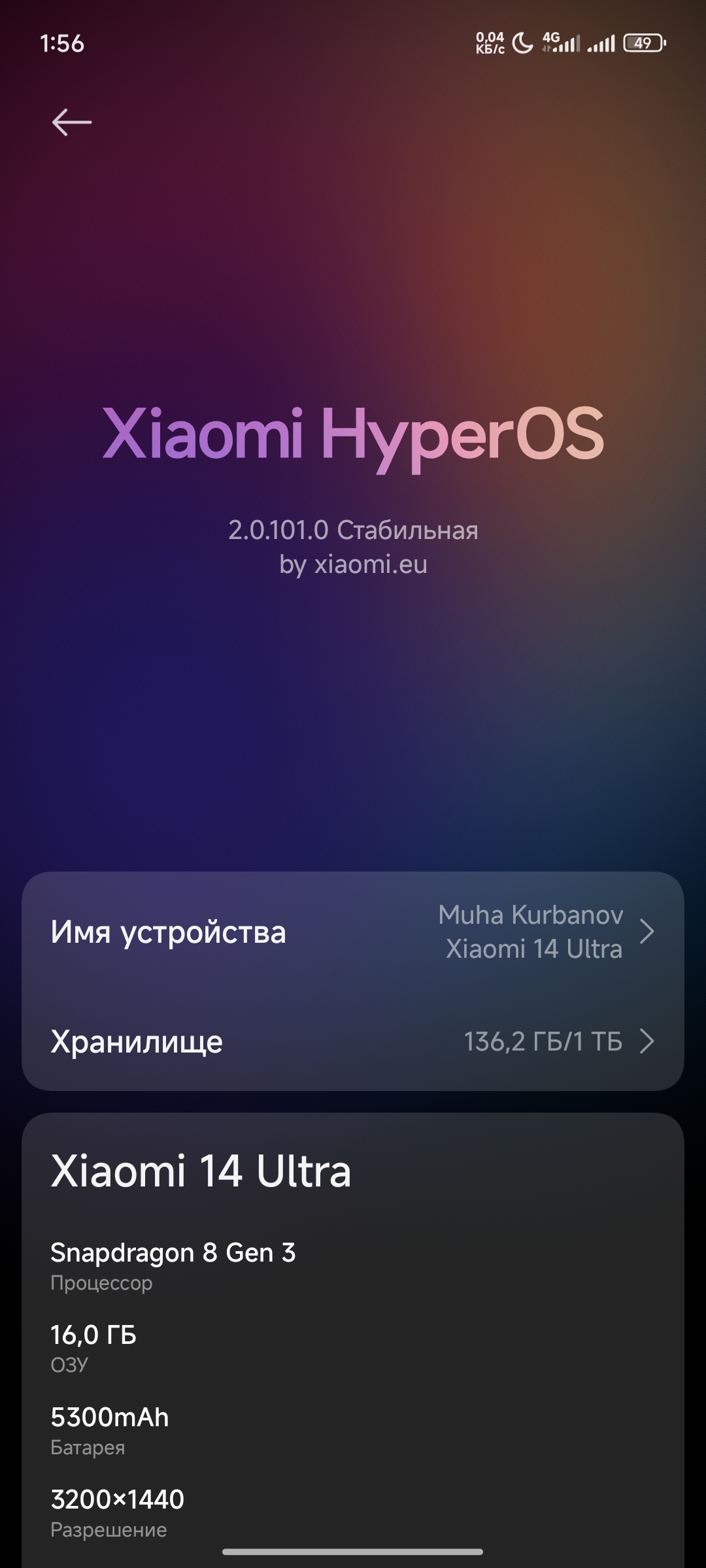Go back using the top-left arrow
Image resolution: width=706 pixels, height=1568 pixels.
[x=72, y=122]
